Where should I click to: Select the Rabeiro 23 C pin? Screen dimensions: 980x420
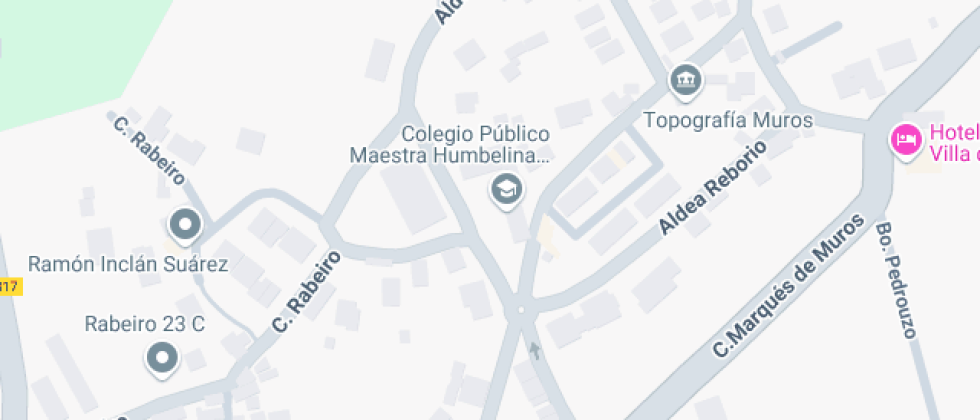pos(161,357)
